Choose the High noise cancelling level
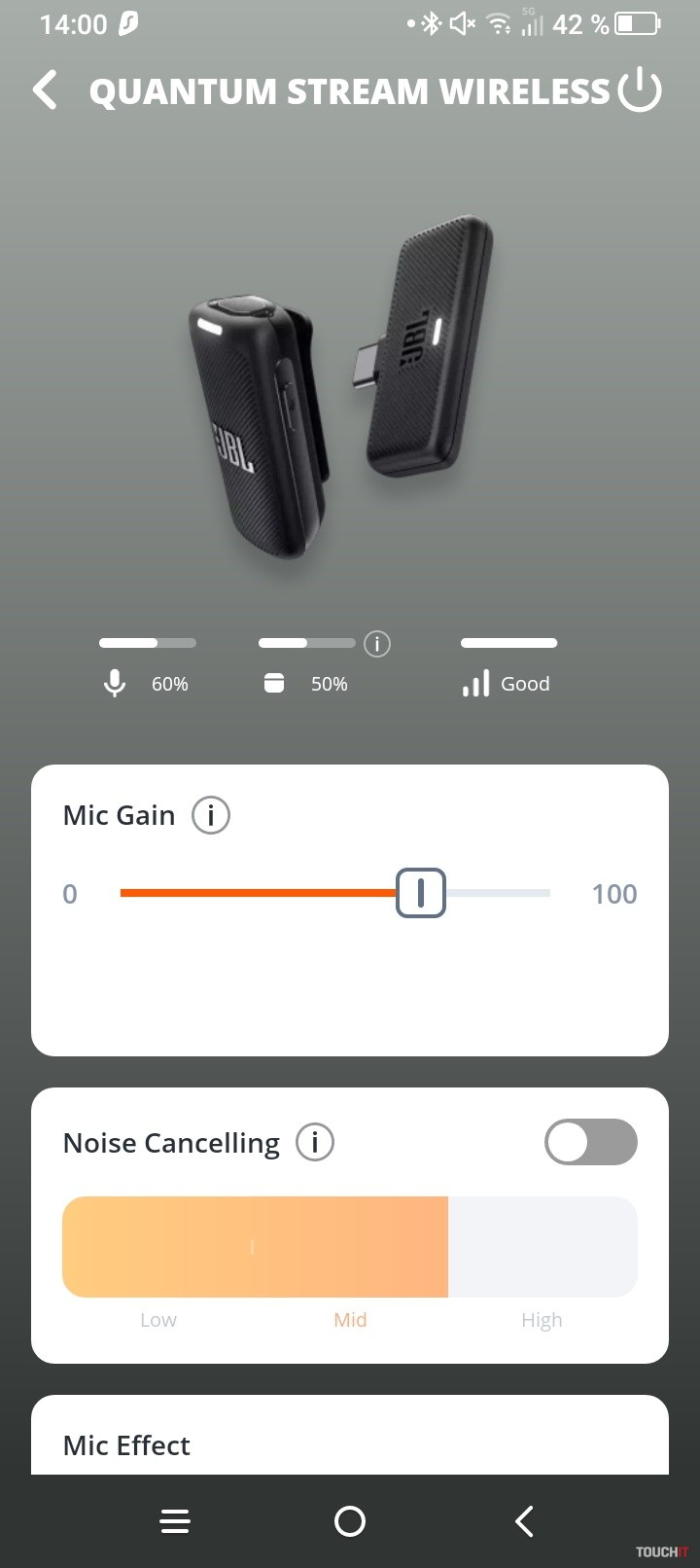The width and height of the screenshot is (700, 1568). click(542, 1247)
